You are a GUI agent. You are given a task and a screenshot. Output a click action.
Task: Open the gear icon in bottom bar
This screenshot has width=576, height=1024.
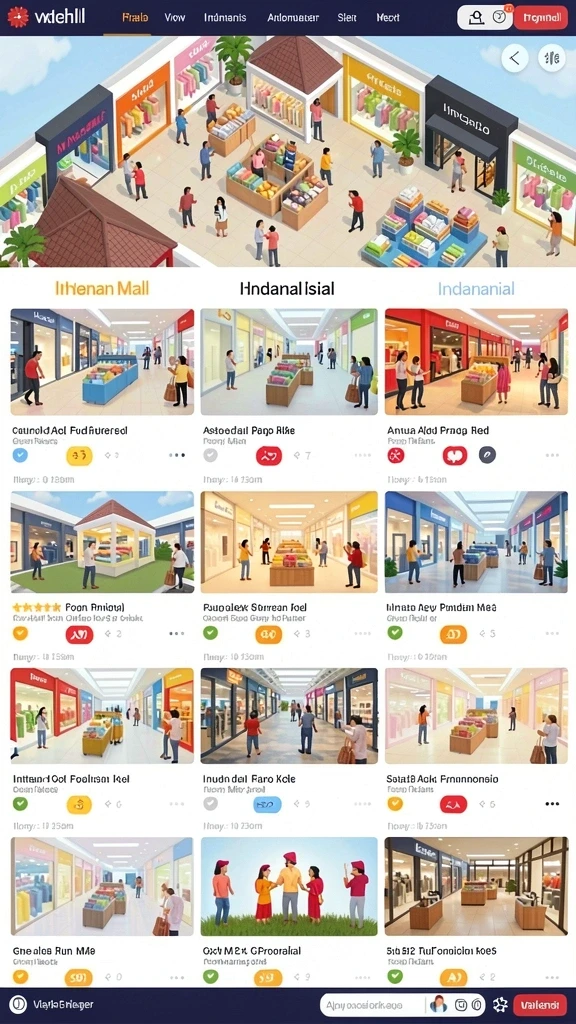(501, 1006)
